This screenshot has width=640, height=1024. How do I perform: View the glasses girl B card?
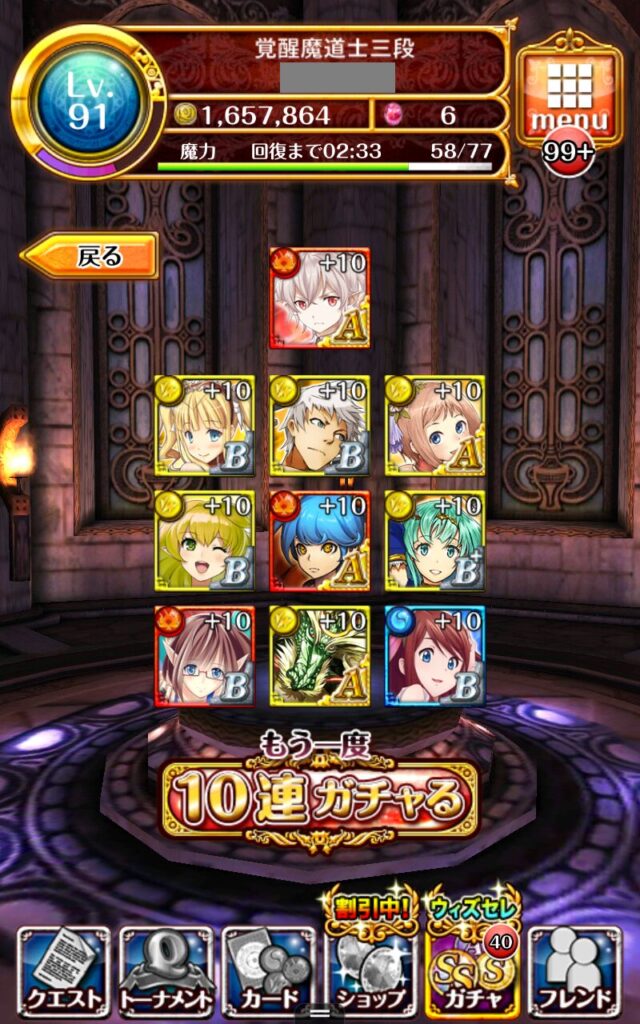(205, 655)
